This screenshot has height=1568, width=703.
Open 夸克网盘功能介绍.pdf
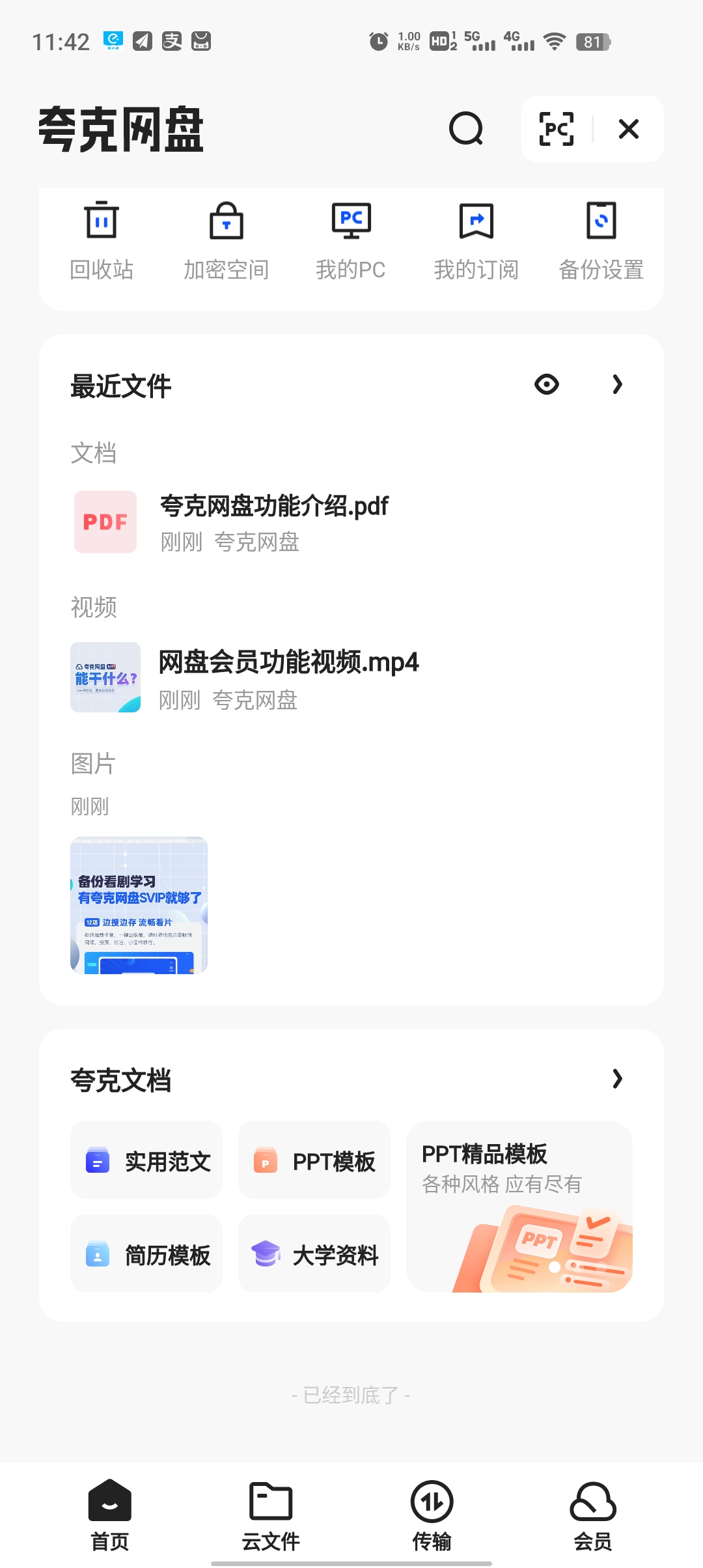(x=273, y=522)
